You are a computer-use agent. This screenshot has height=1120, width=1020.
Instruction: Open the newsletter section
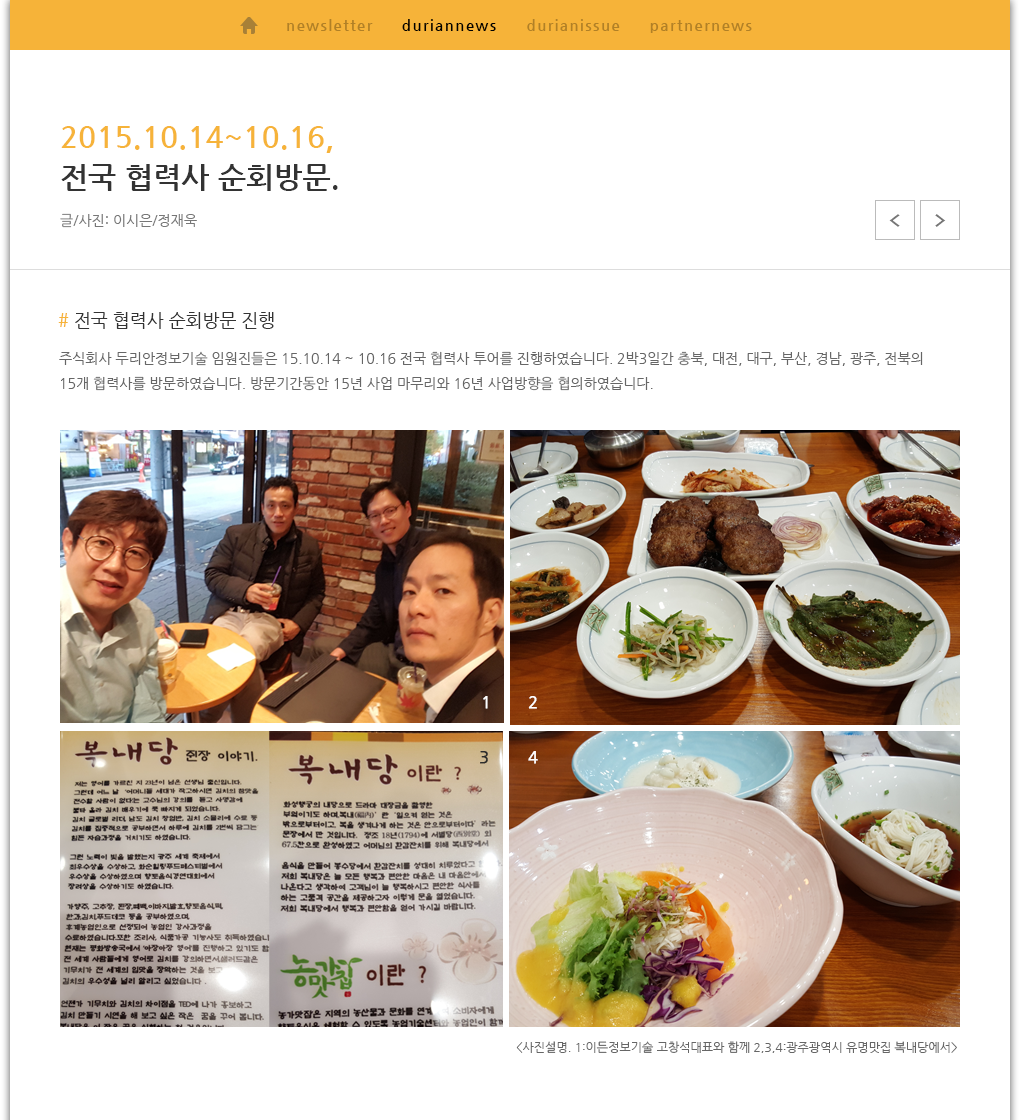(329, 26)
